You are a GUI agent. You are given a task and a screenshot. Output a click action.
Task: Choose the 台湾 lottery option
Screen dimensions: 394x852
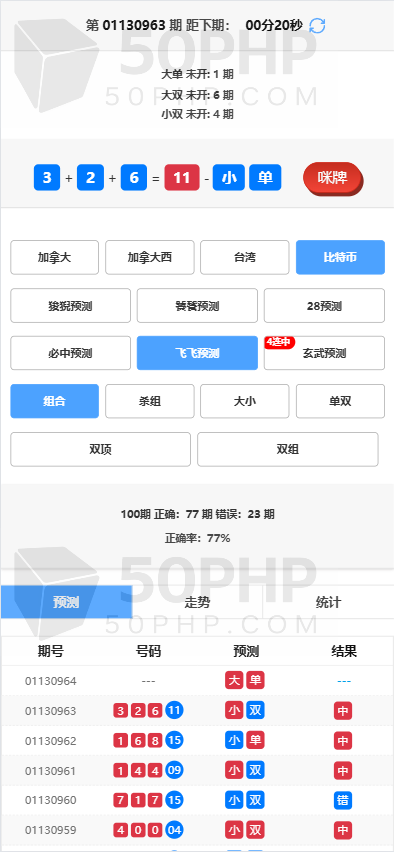[245, 258]
